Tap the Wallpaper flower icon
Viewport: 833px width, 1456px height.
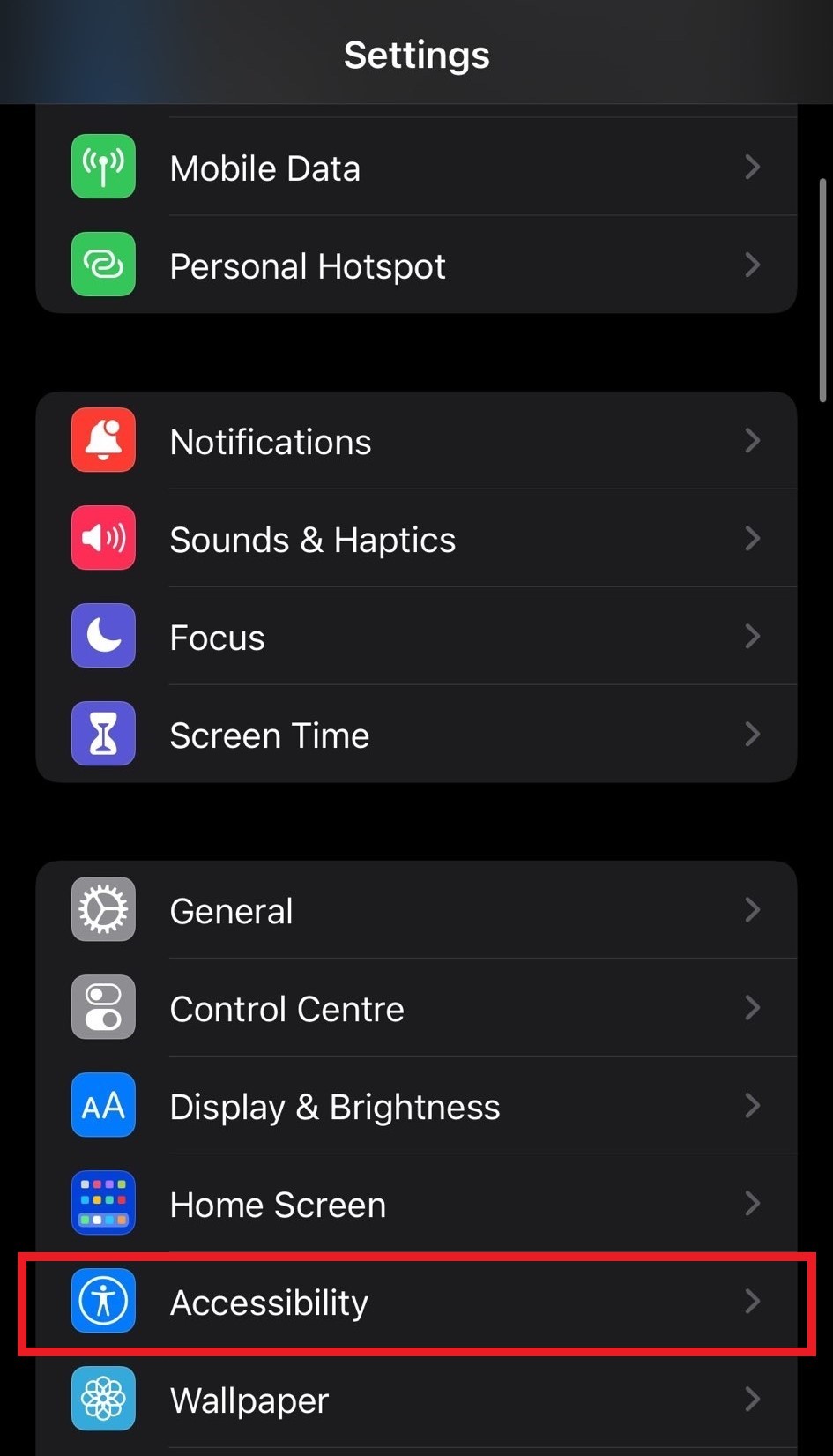coord(103,1399)
